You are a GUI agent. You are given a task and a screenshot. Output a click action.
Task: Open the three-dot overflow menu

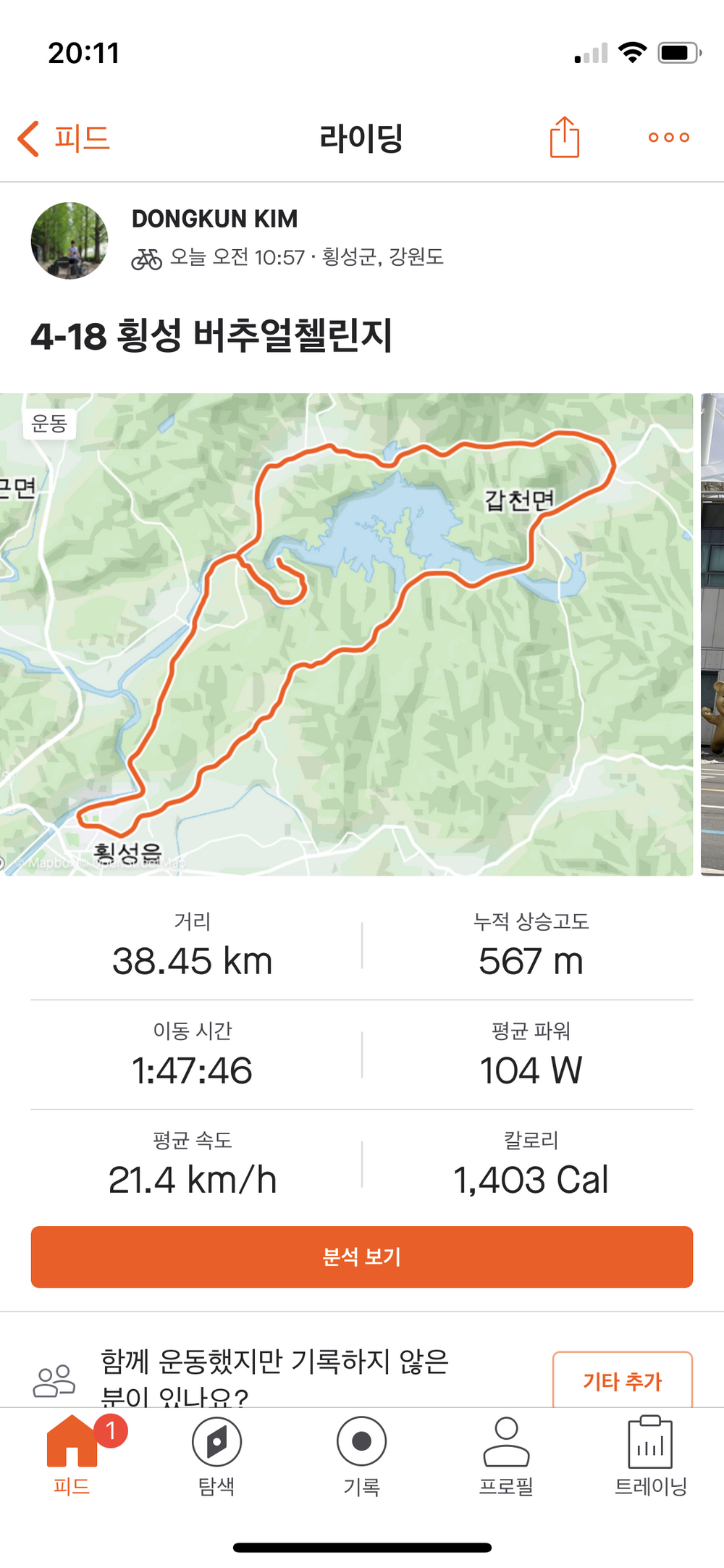pyautogui.click(x=668, y=138)
